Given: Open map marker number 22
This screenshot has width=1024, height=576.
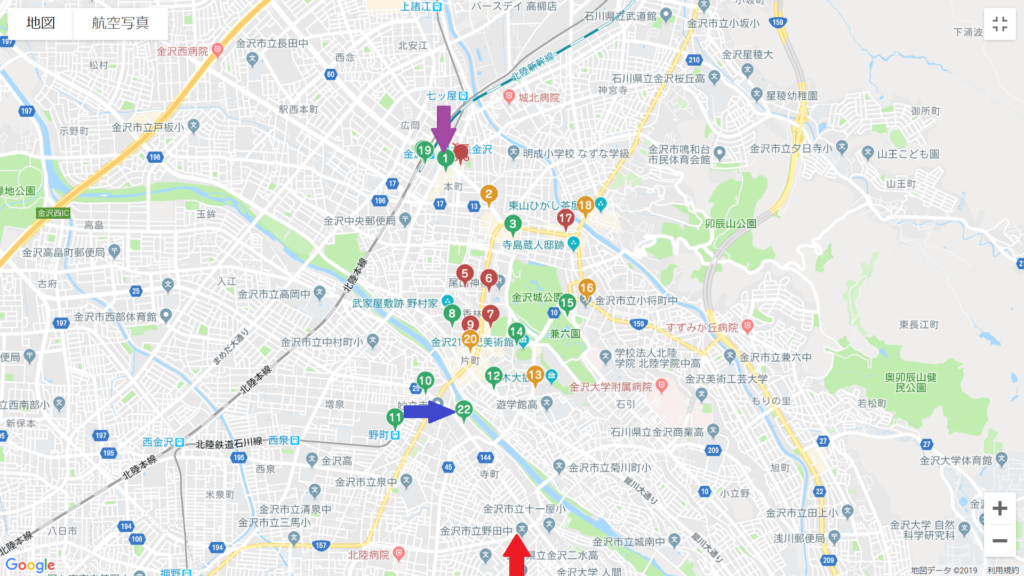Looking at the screenshot, I should (x=464, y=410).
